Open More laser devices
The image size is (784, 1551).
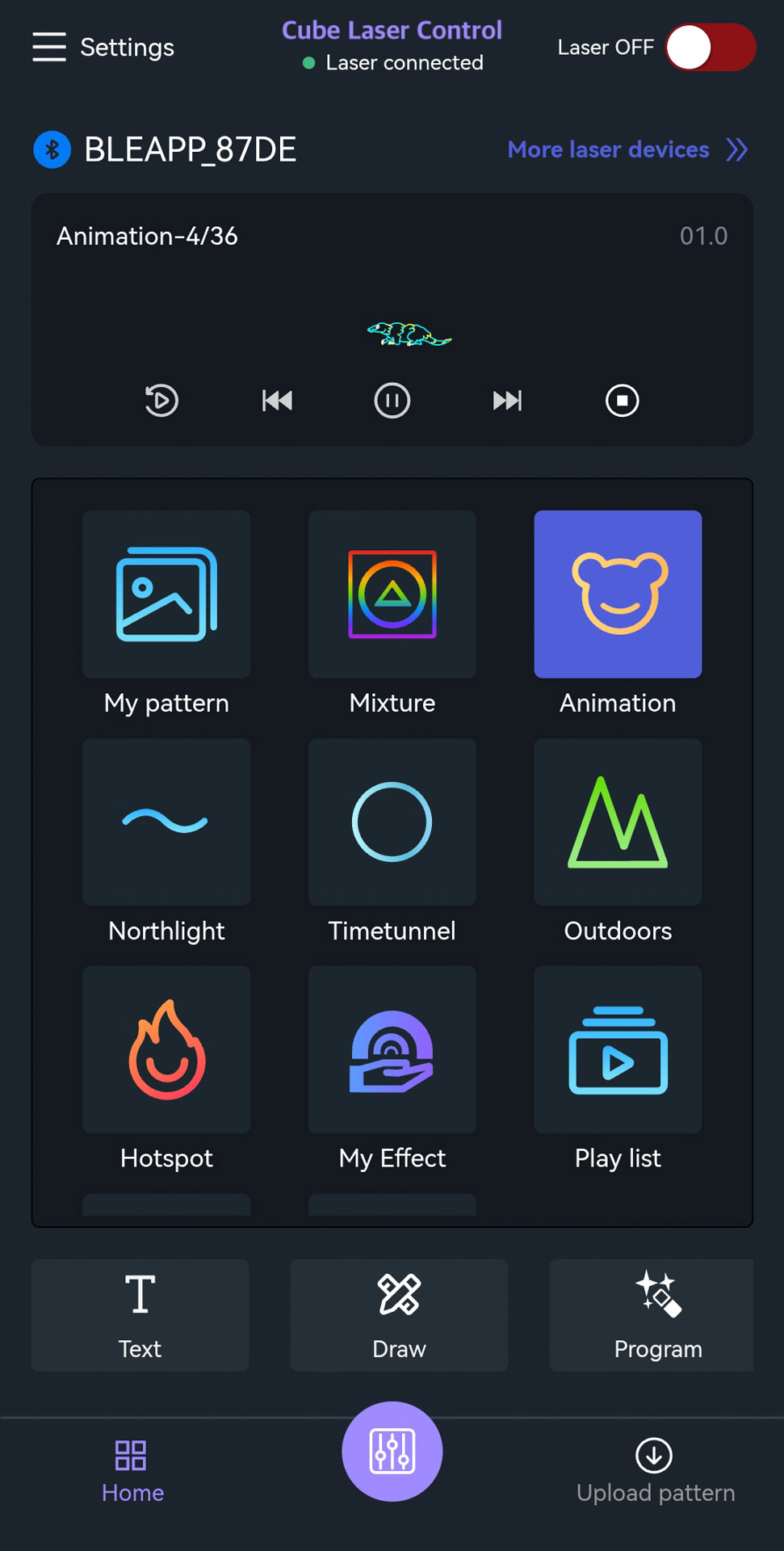click(627, 149)
